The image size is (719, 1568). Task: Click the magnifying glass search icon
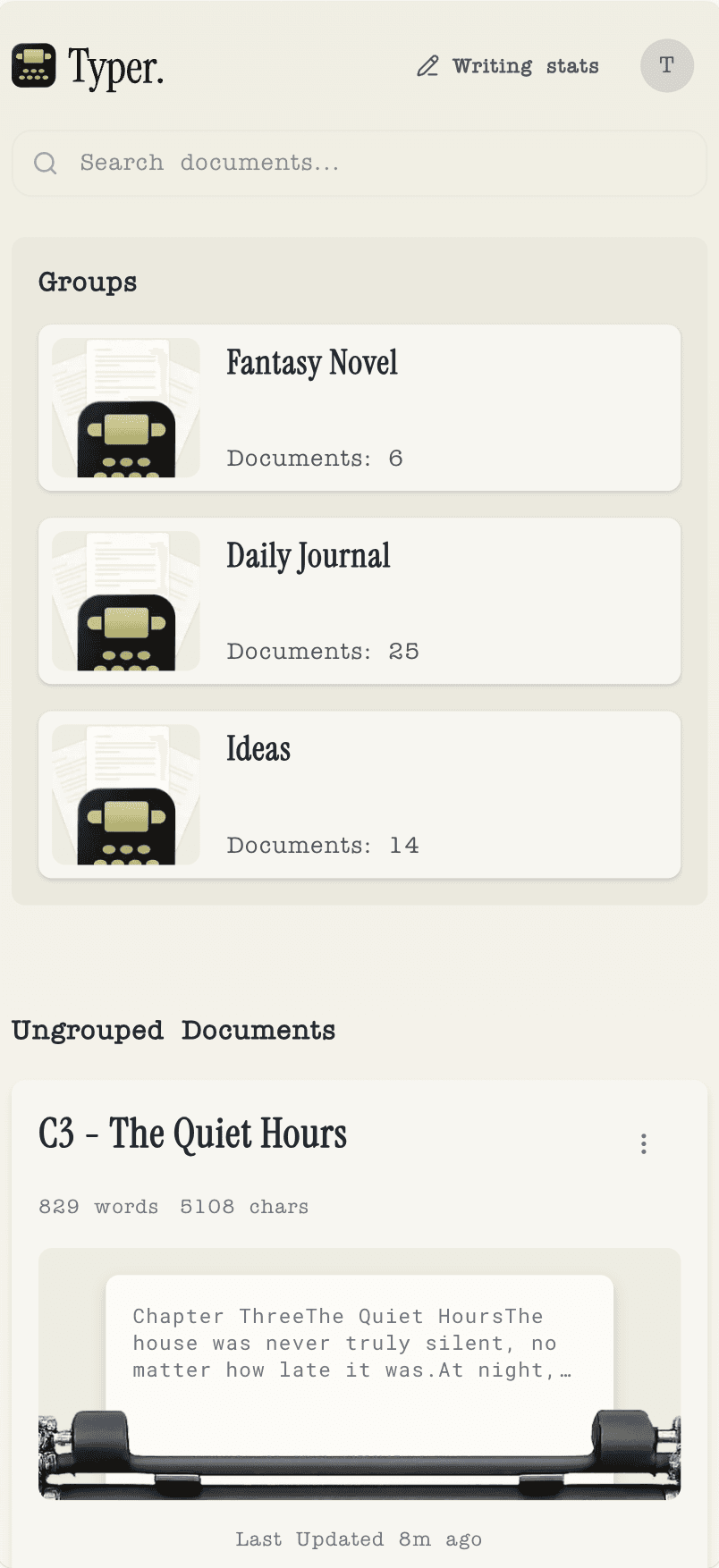point(45,163)
